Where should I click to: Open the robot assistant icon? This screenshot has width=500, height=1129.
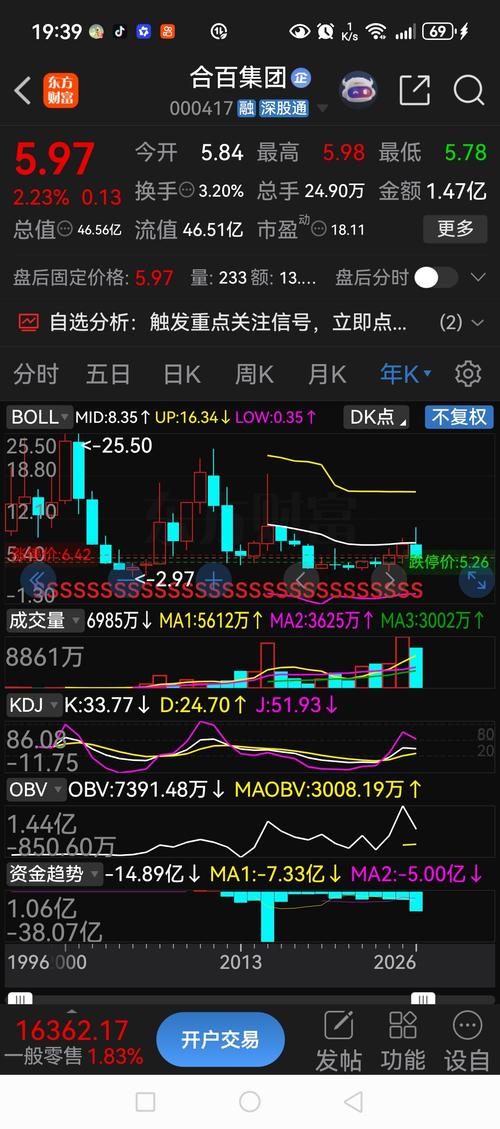358,91
